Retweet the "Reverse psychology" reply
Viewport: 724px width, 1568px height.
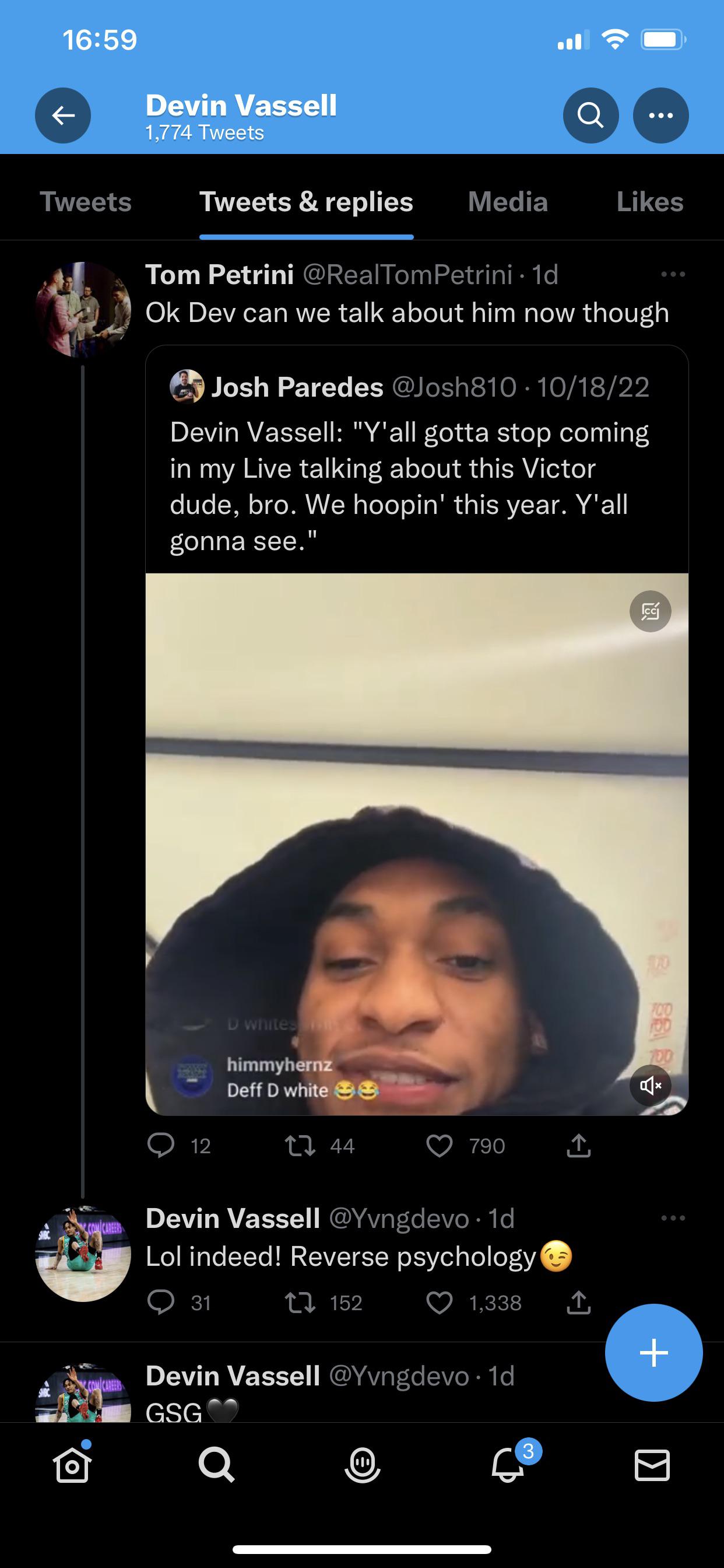coord(301,1303)
